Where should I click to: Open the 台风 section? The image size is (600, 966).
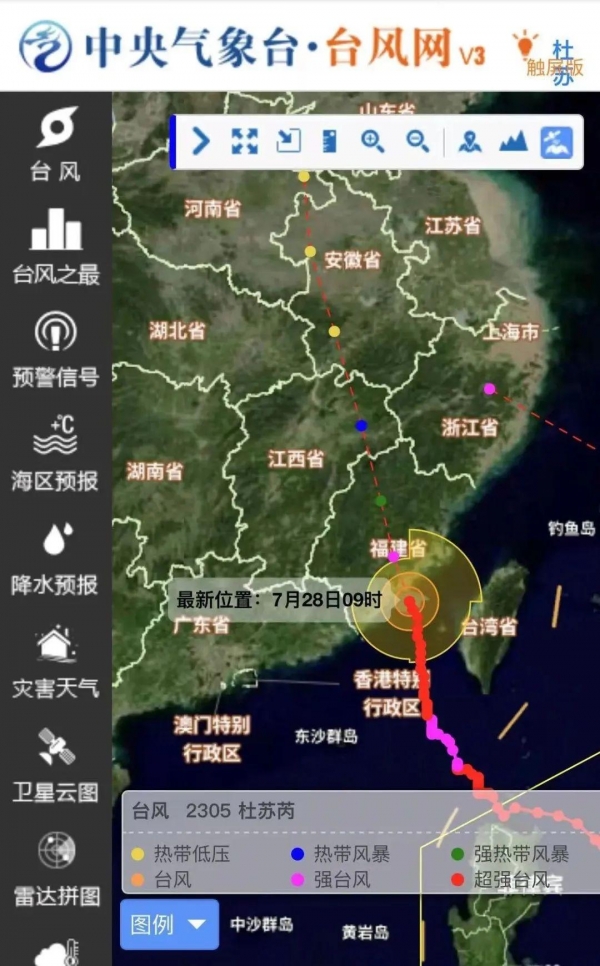click(x=55, y=144)
